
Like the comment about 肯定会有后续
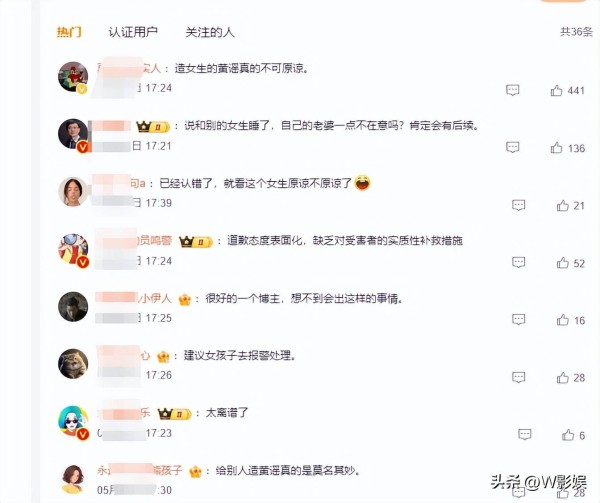tap(557, 148)
